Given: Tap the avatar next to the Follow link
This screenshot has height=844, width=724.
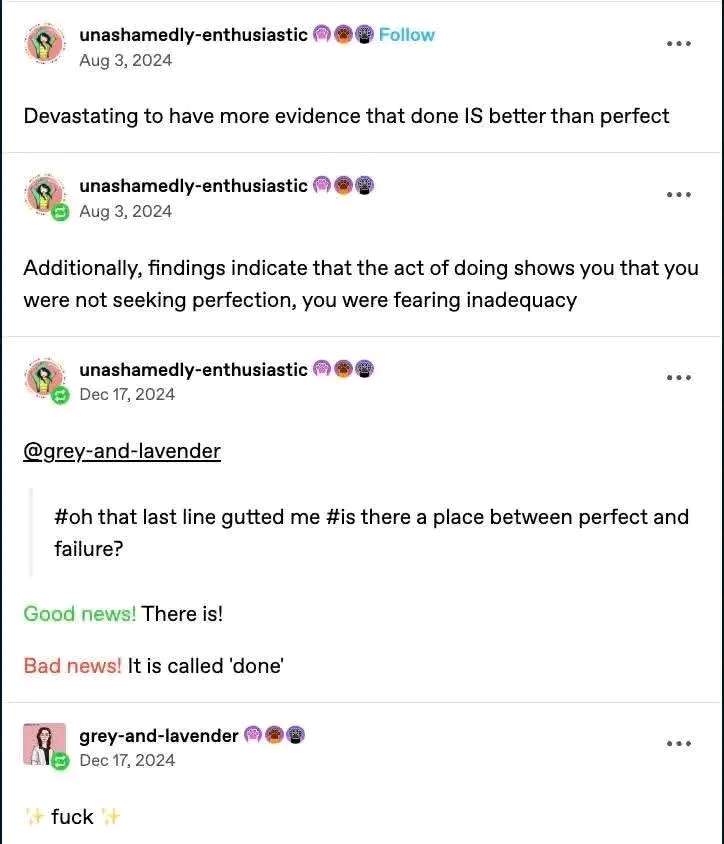Looking at the screenshot, I should pyautogui.click(x=43, y=45).
